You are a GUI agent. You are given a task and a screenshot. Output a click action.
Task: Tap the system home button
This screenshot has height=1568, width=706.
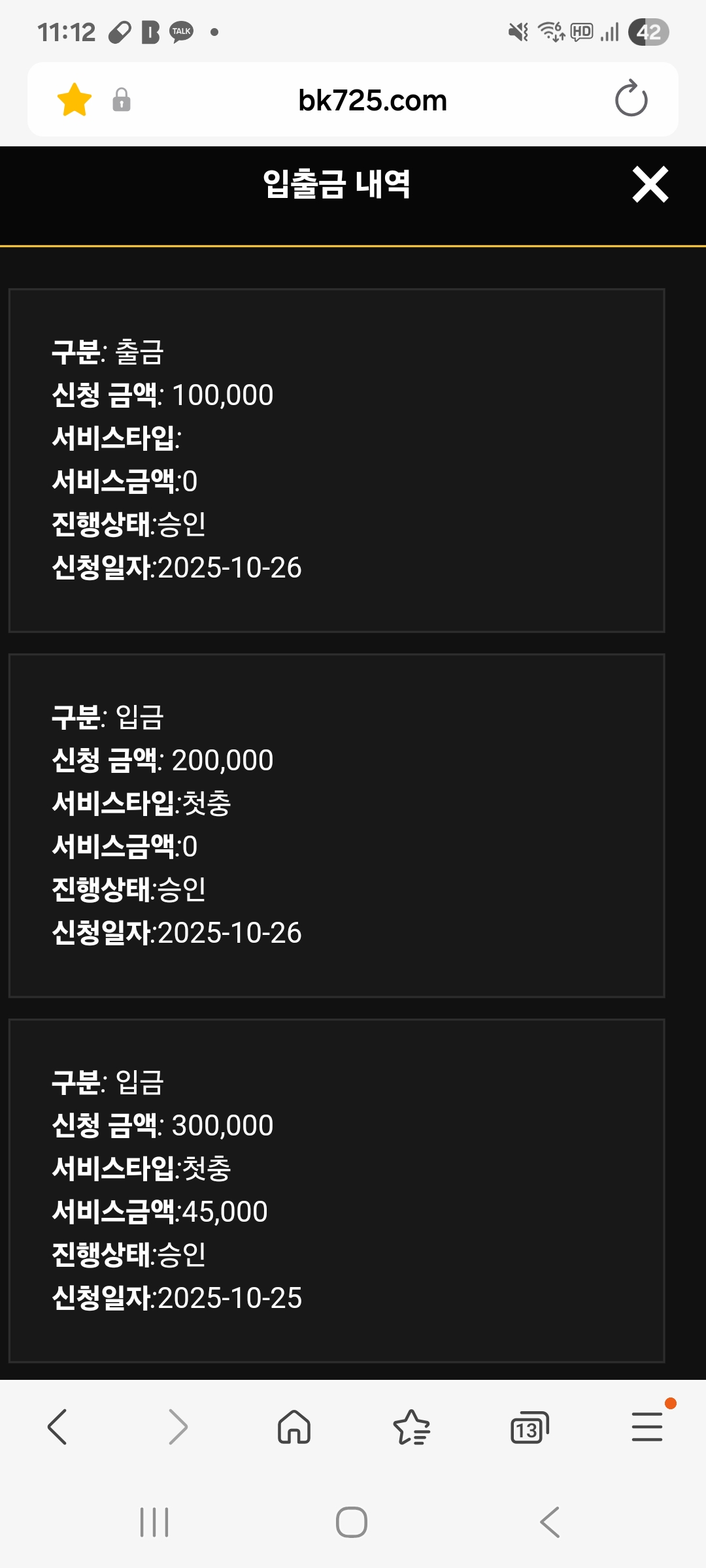pos(352,1522)
